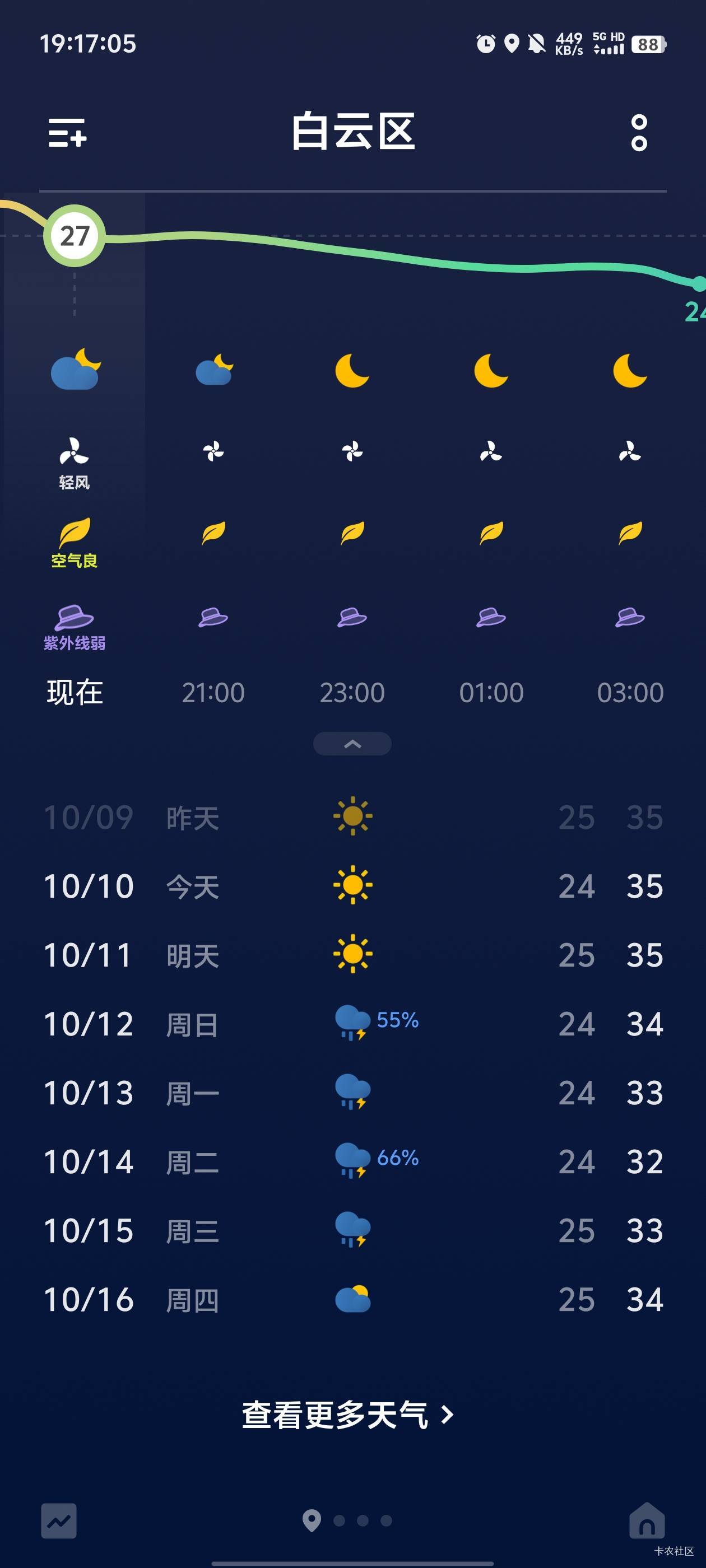Open the city list add menu
This screenshot has width=706, height=1568.
(x=68, y=133)
